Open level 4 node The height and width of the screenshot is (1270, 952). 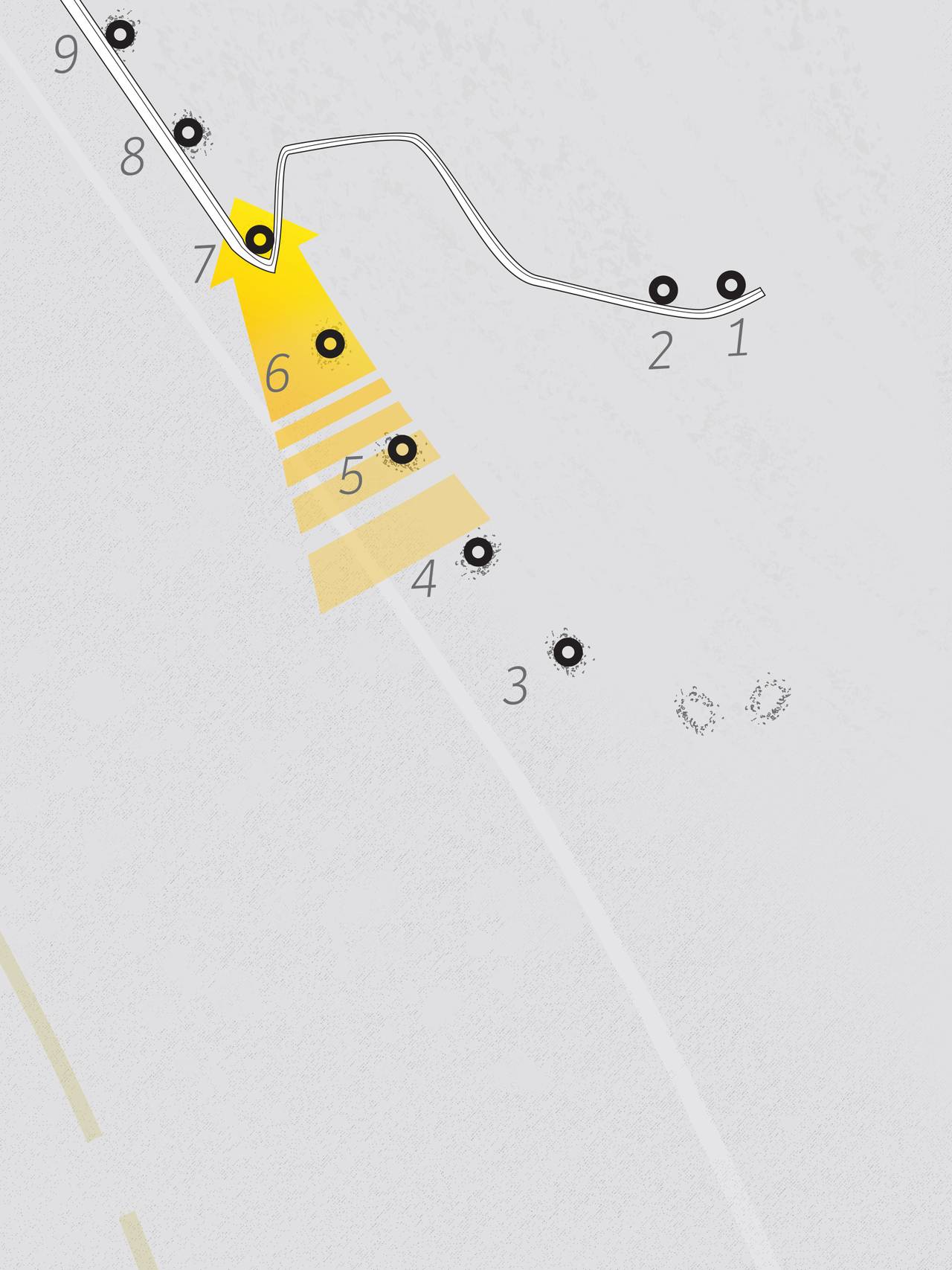click(x=478, y=553)
